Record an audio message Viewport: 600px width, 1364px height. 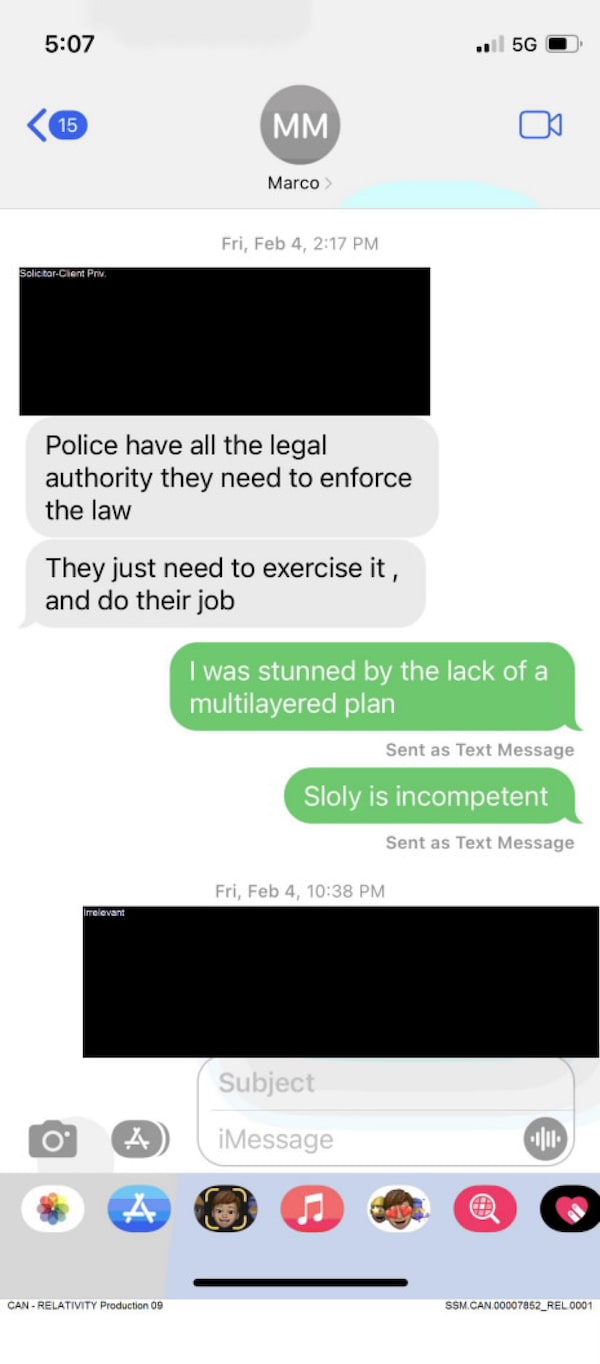(545, 1139)
